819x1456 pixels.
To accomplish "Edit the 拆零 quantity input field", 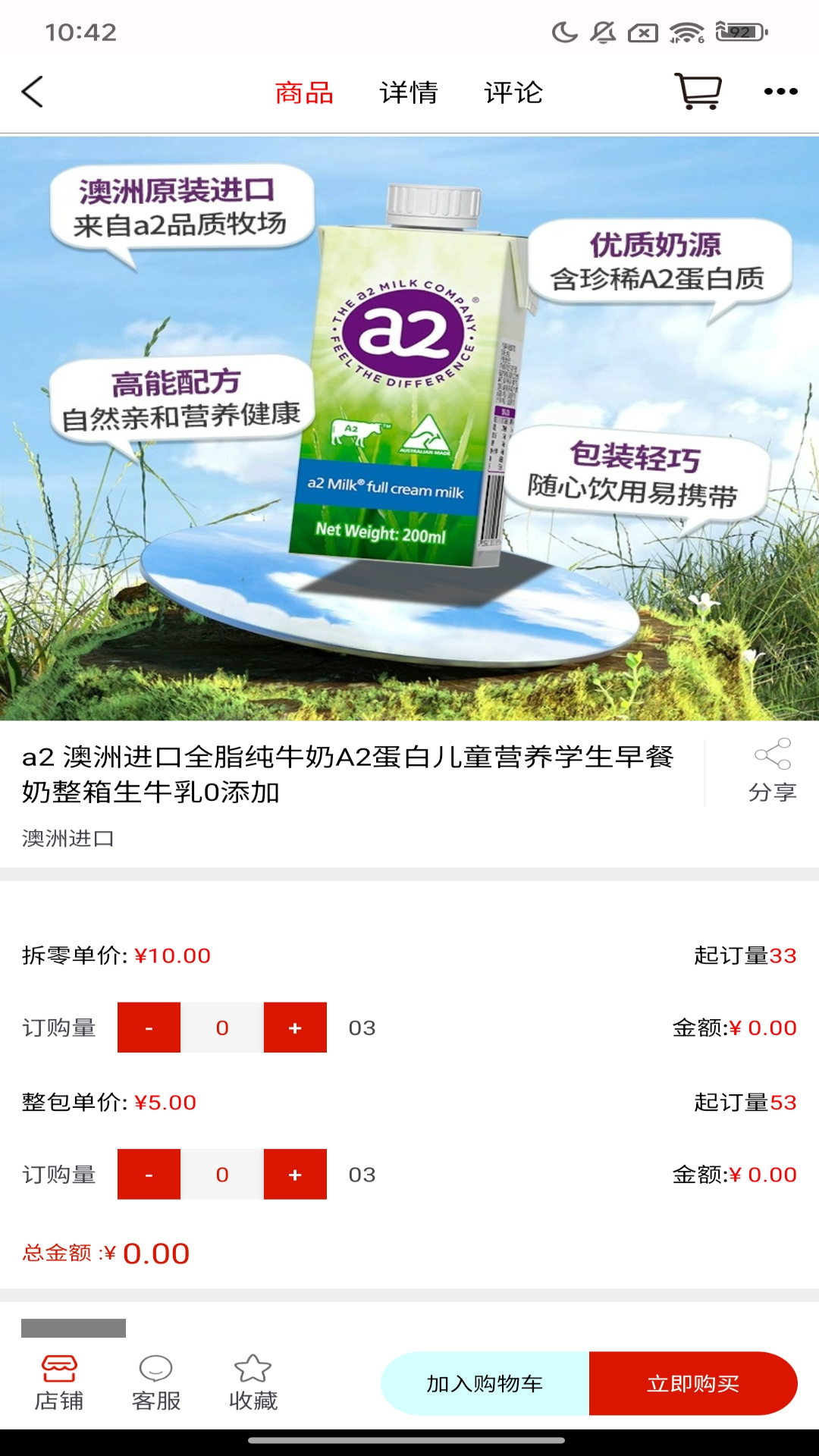I will tap(221, 1028).
